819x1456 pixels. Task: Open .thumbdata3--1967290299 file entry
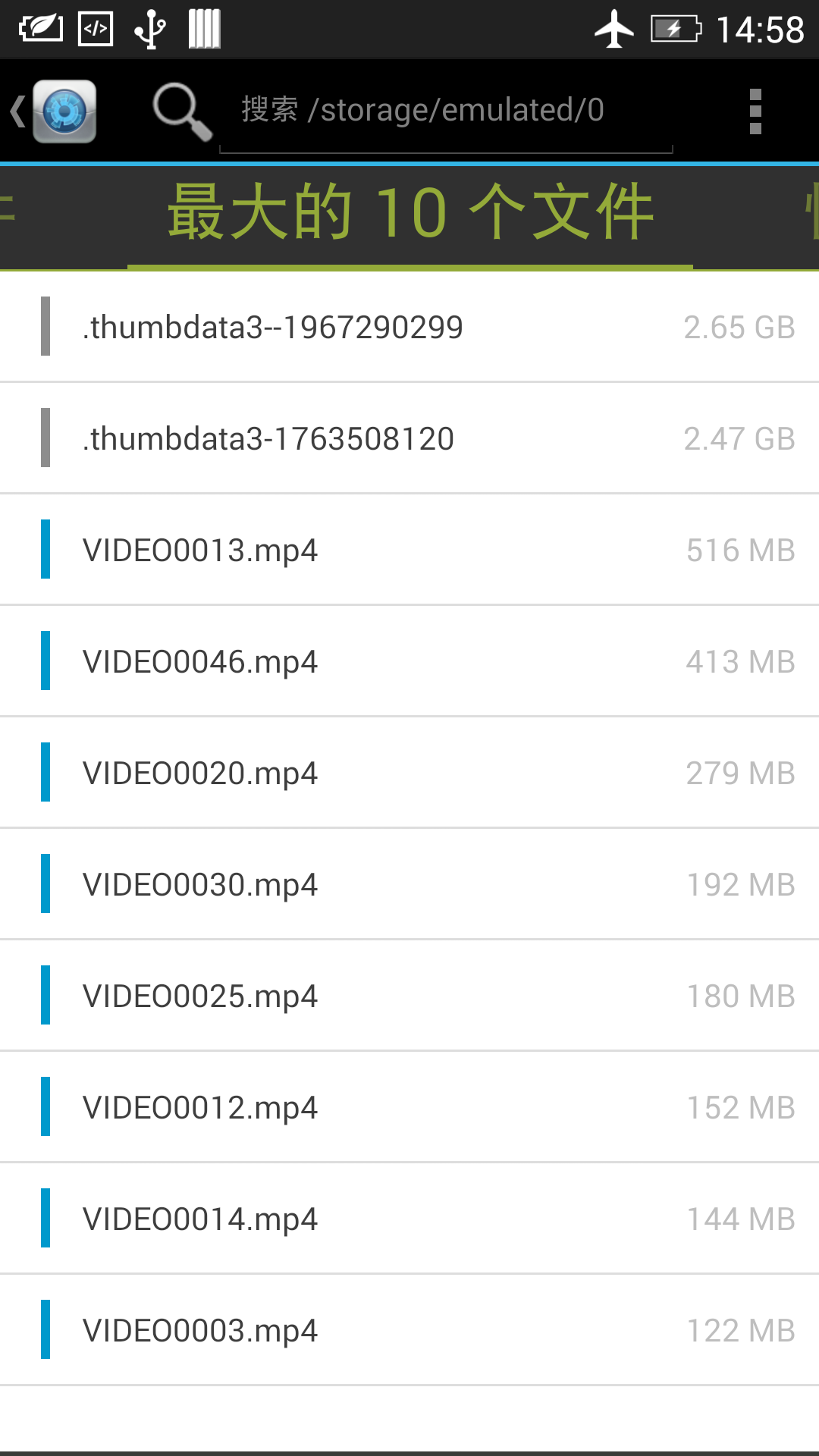click(x=409, y=327)
